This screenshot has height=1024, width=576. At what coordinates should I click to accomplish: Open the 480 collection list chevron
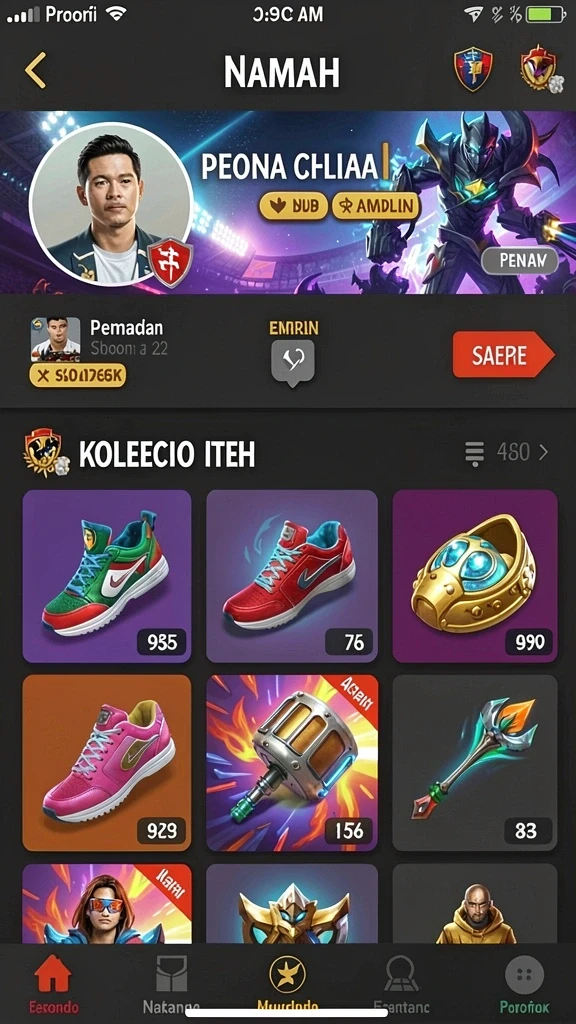(522, 452)
